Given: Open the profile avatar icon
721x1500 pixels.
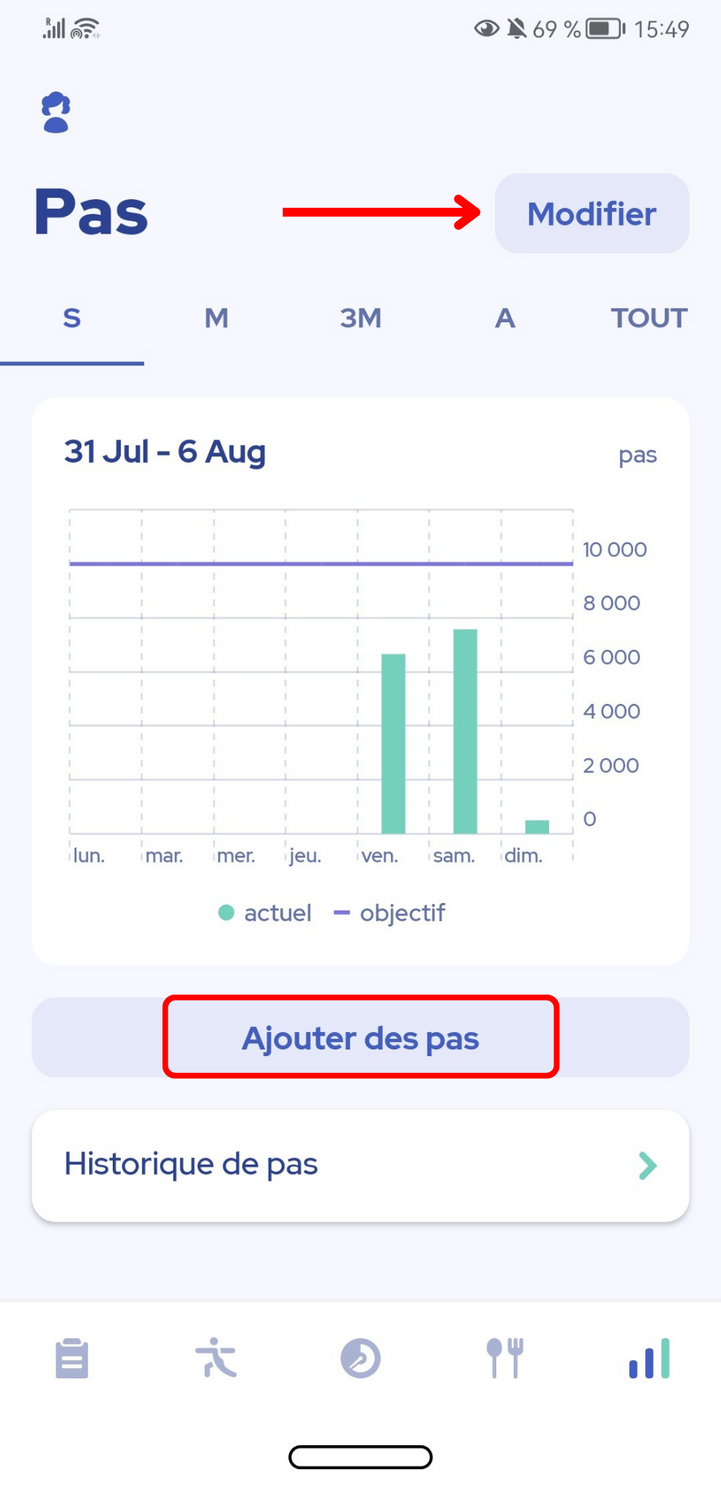Looking at the screenshot, I should 56,112.
